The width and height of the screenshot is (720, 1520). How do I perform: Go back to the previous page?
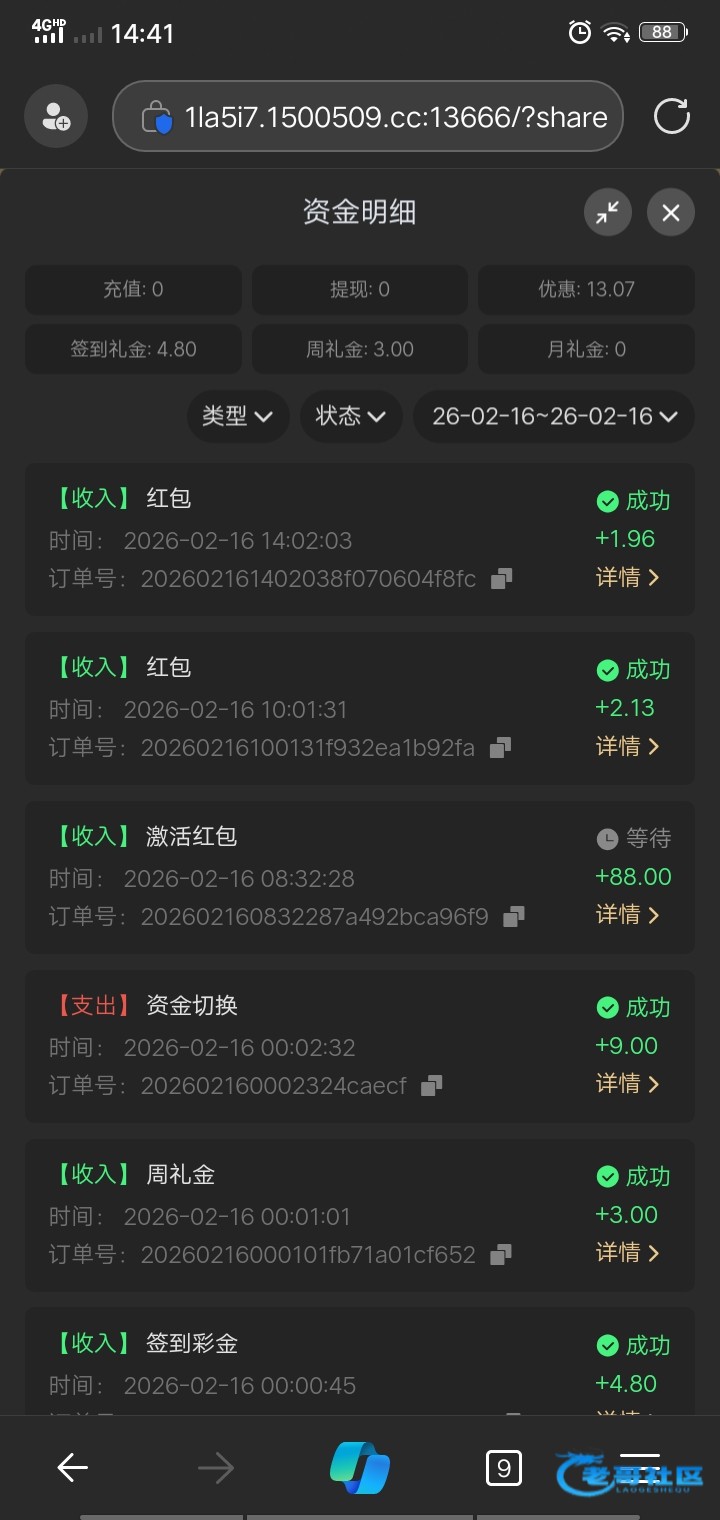pyautogui.click(x=72, y=1467)
